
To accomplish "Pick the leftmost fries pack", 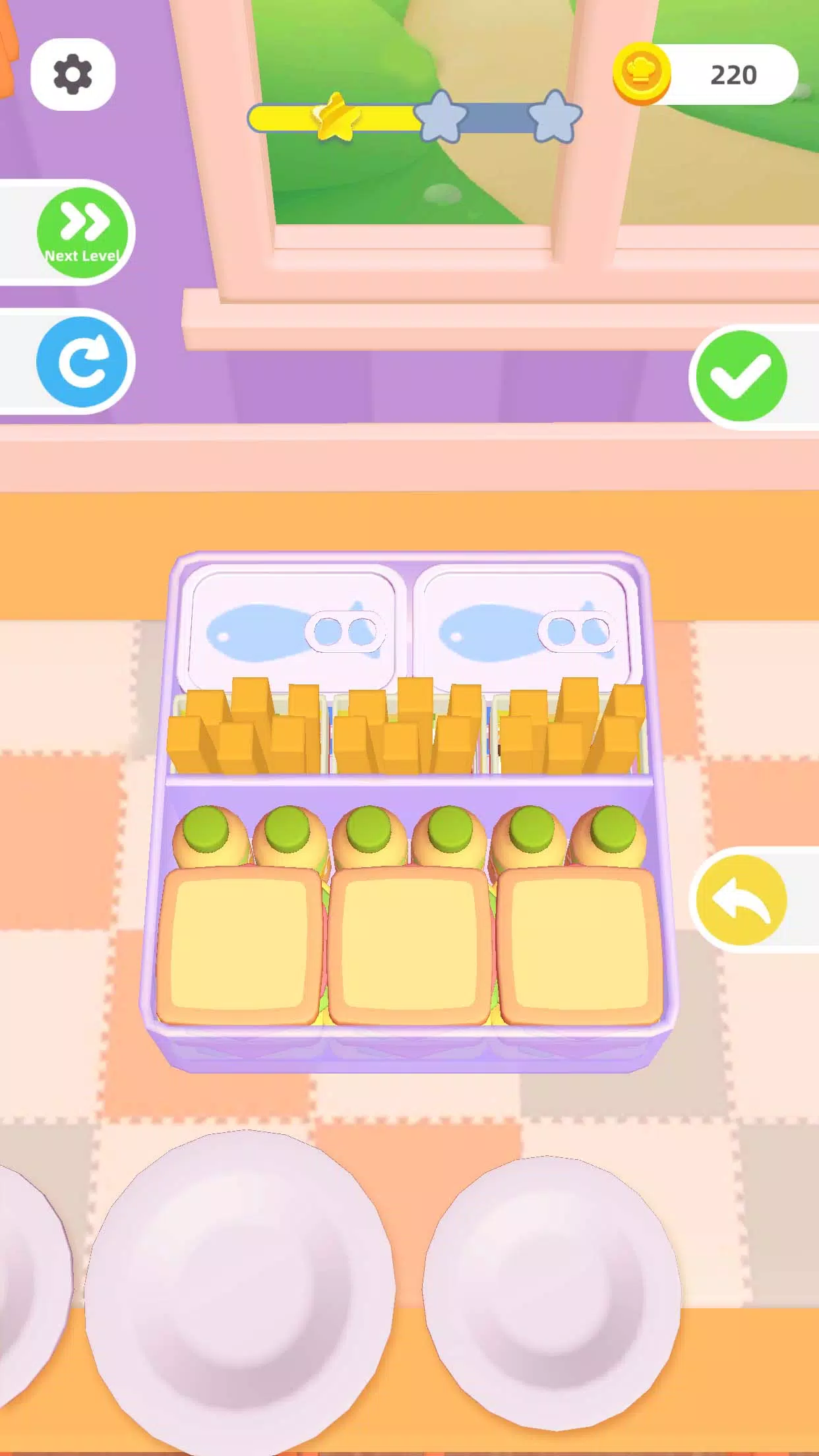I will [x=244, y=732].
